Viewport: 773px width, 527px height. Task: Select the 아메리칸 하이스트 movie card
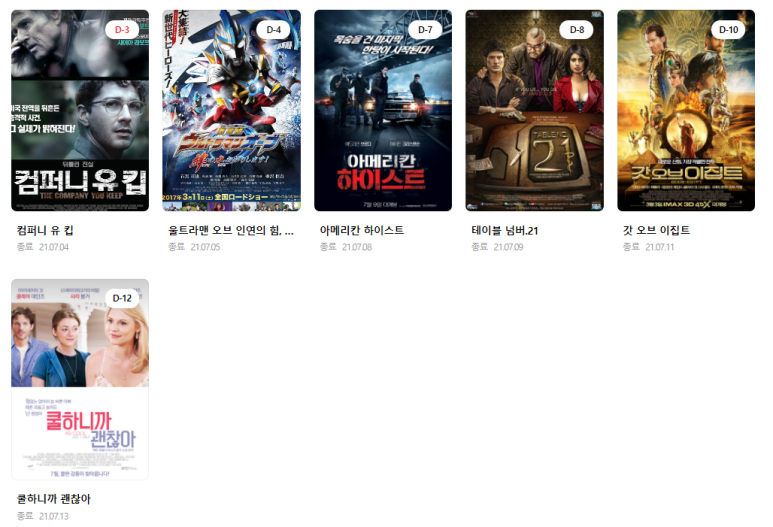tap(382, 111)
